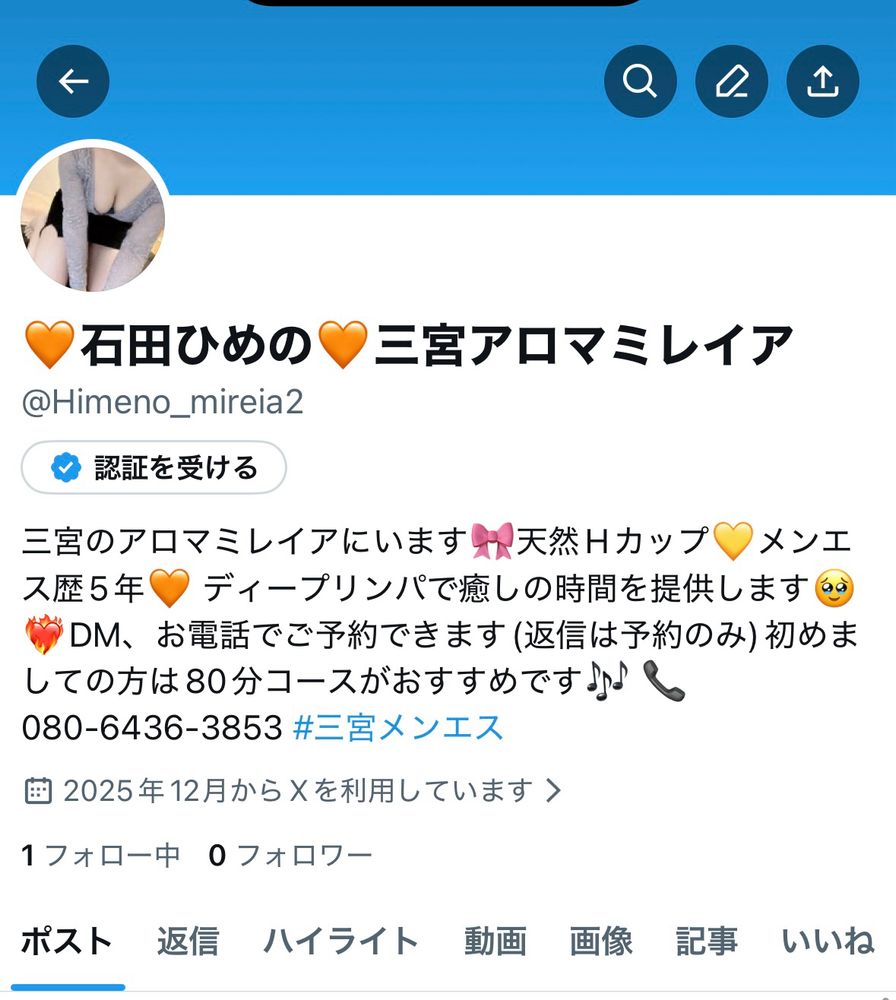Switch to the 記事 tab
Screen dimensions: 896x1000
[707, 941]
